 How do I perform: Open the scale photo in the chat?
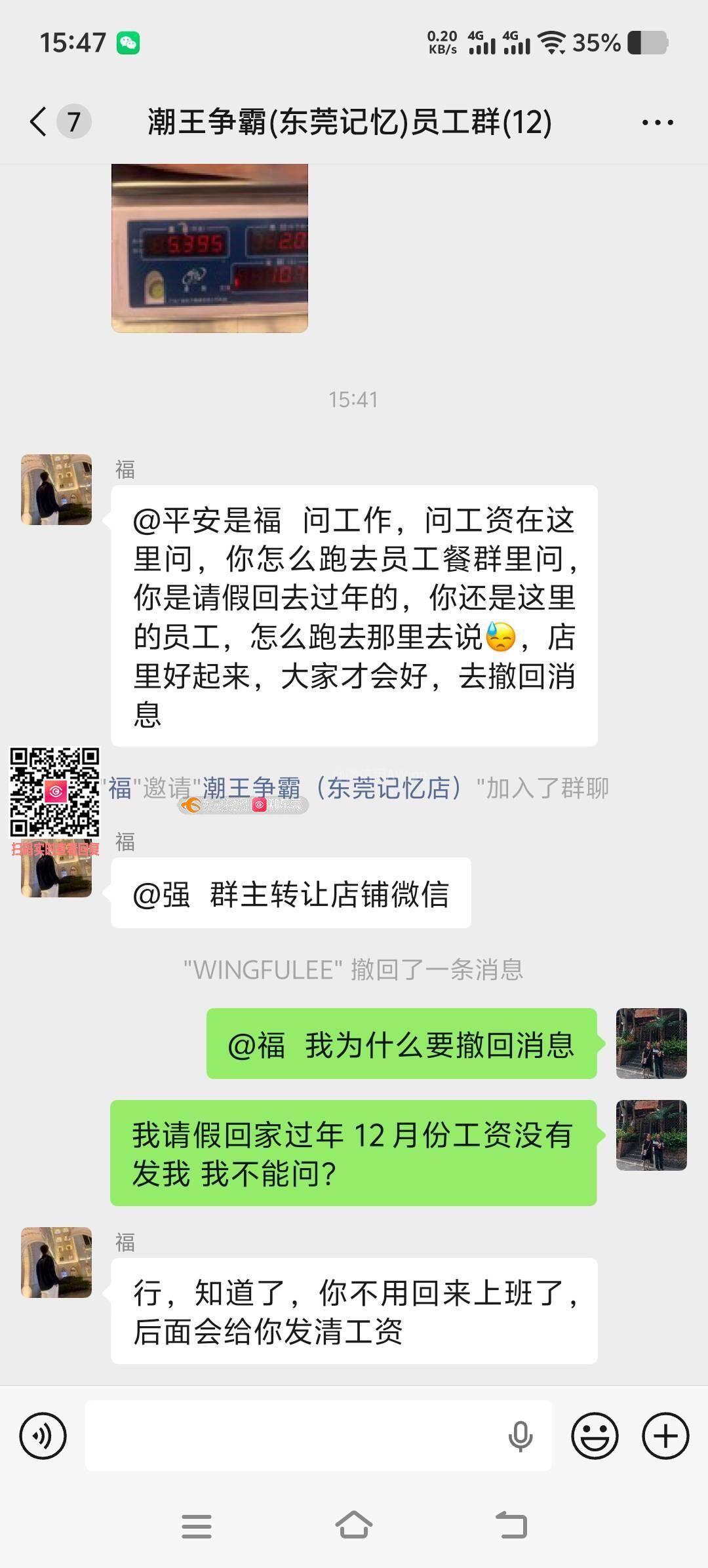[x=210, y=248]
